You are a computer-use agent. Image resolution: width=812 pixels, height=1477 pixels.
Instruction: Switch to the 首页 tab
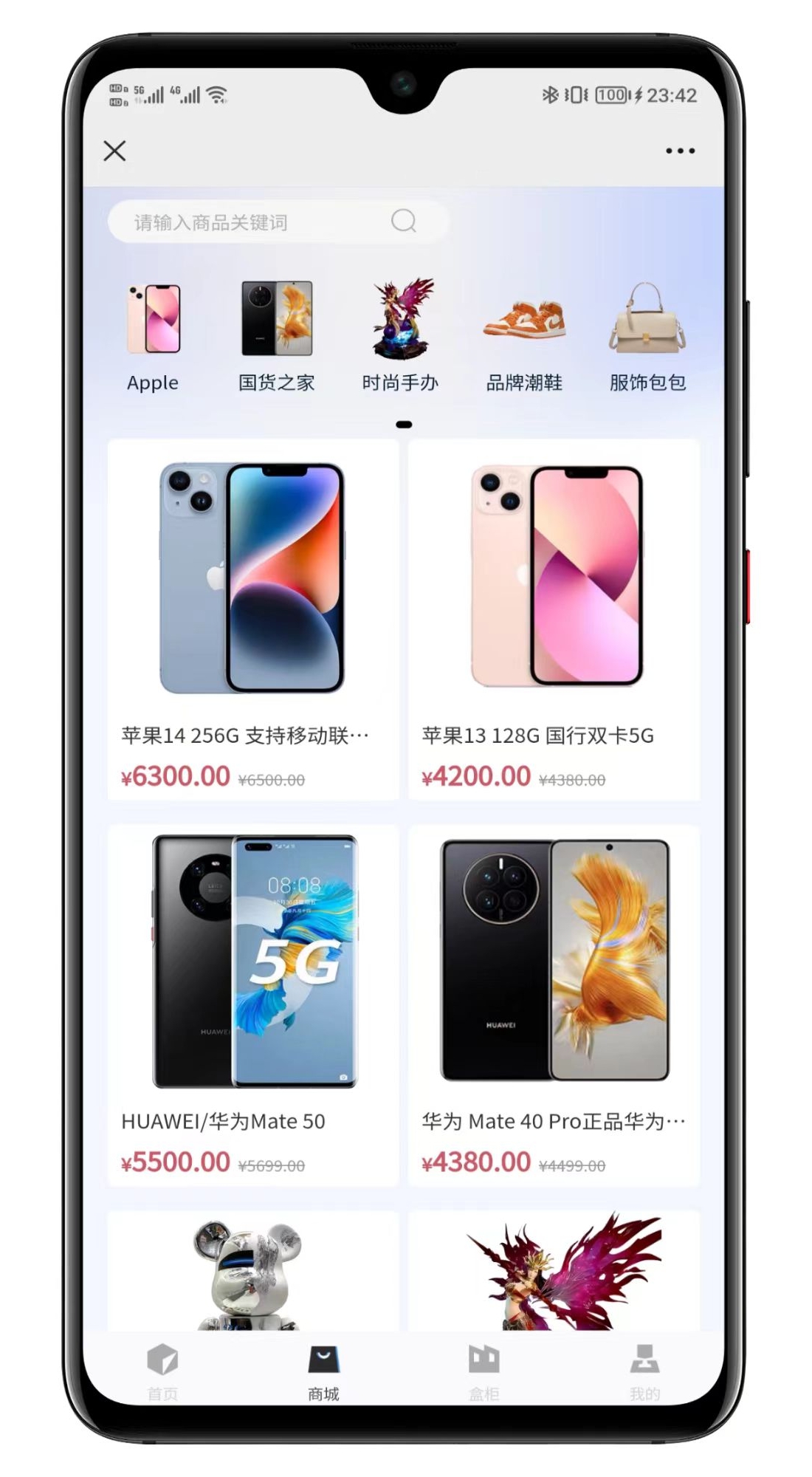(x=162, y=1371)
